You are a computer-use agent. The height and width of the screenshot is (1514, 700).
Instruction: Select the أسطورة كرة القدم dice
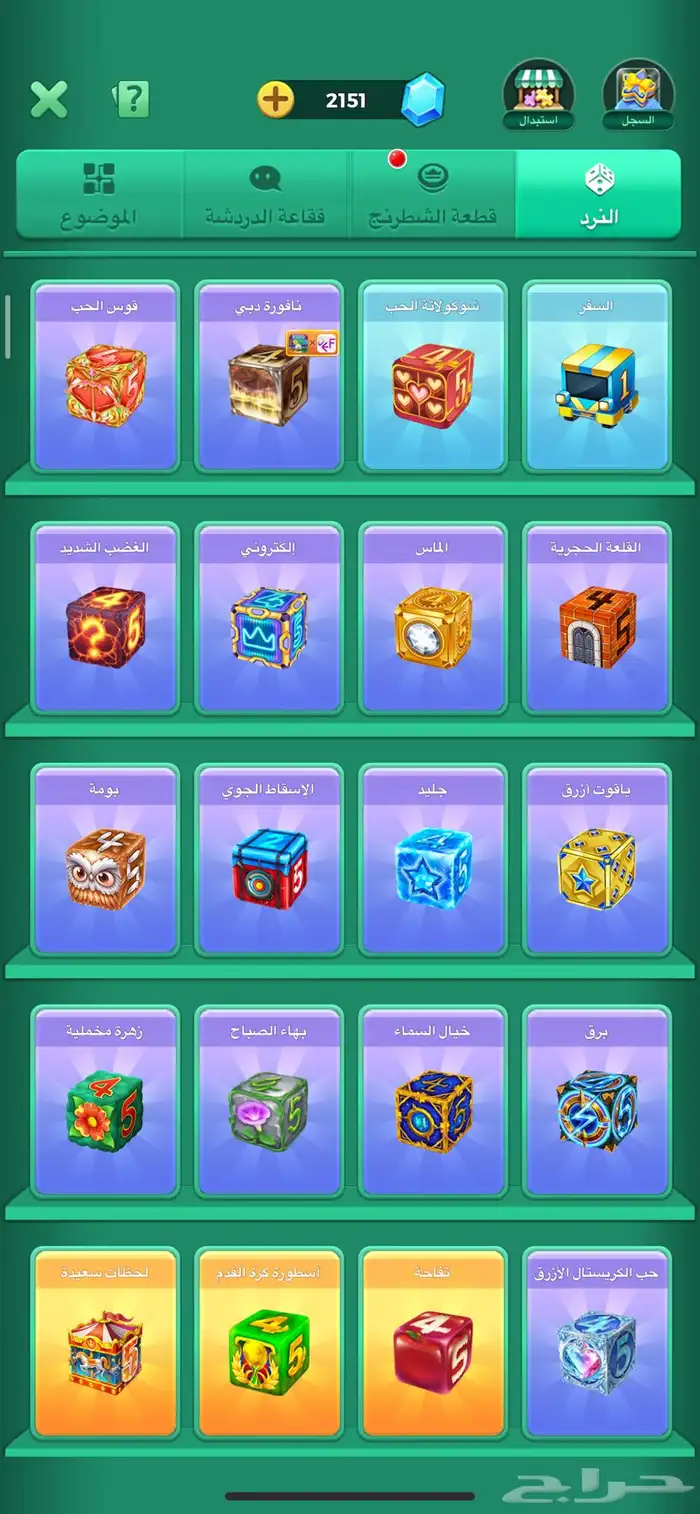click(269, 1344)
